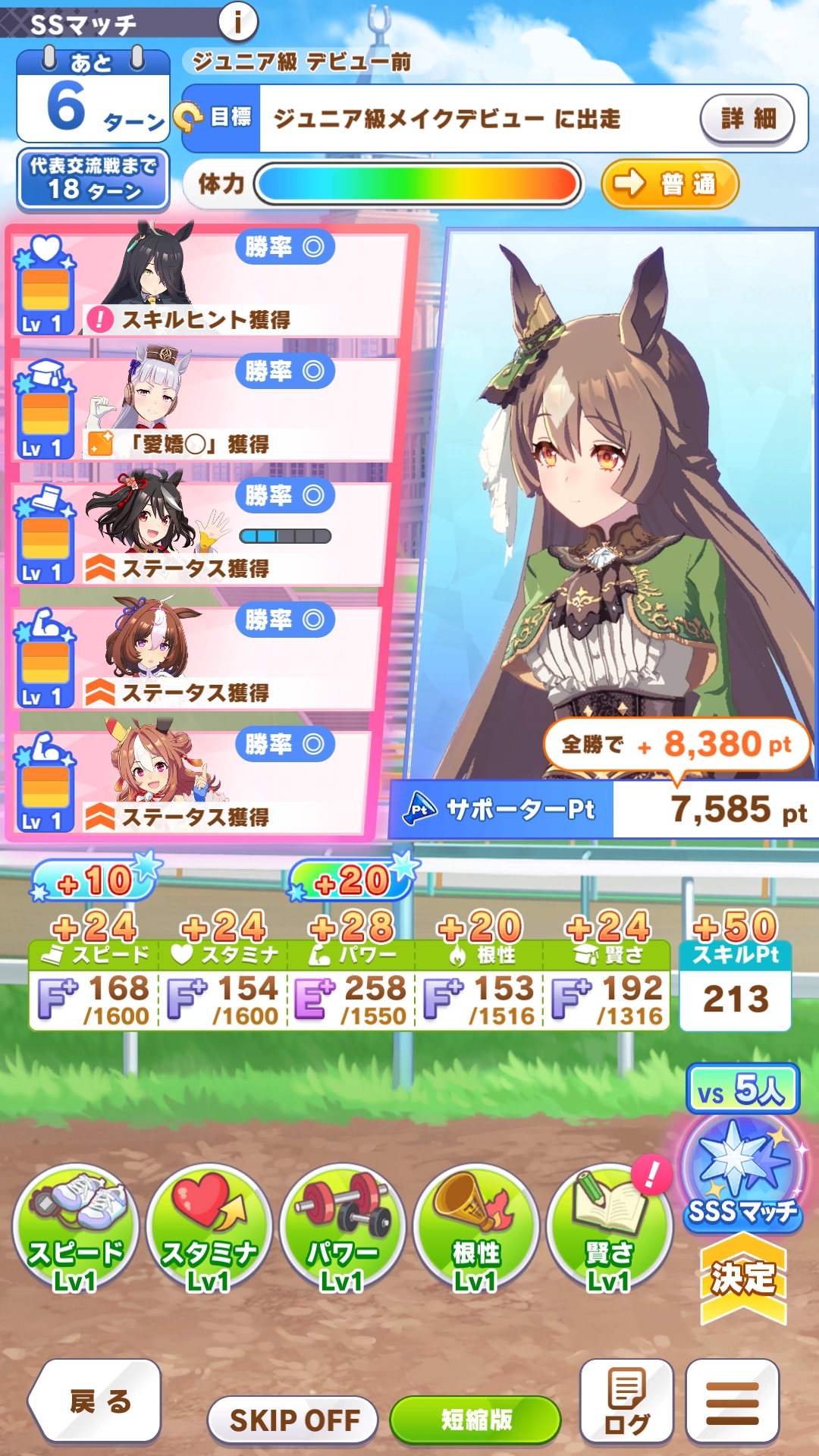
Task: Open the SSマッチ info icon
Action: pos(238,22)
